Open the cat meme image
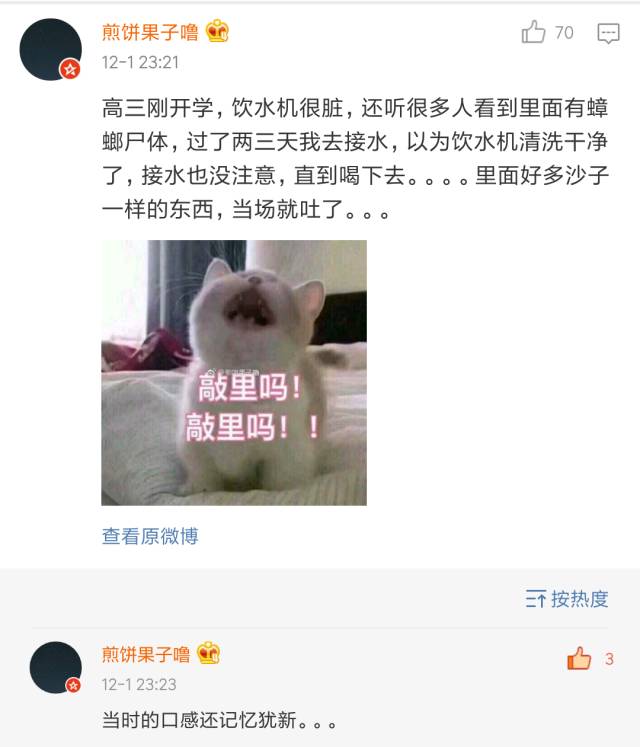The image size is (640, 747). point(233,372)
